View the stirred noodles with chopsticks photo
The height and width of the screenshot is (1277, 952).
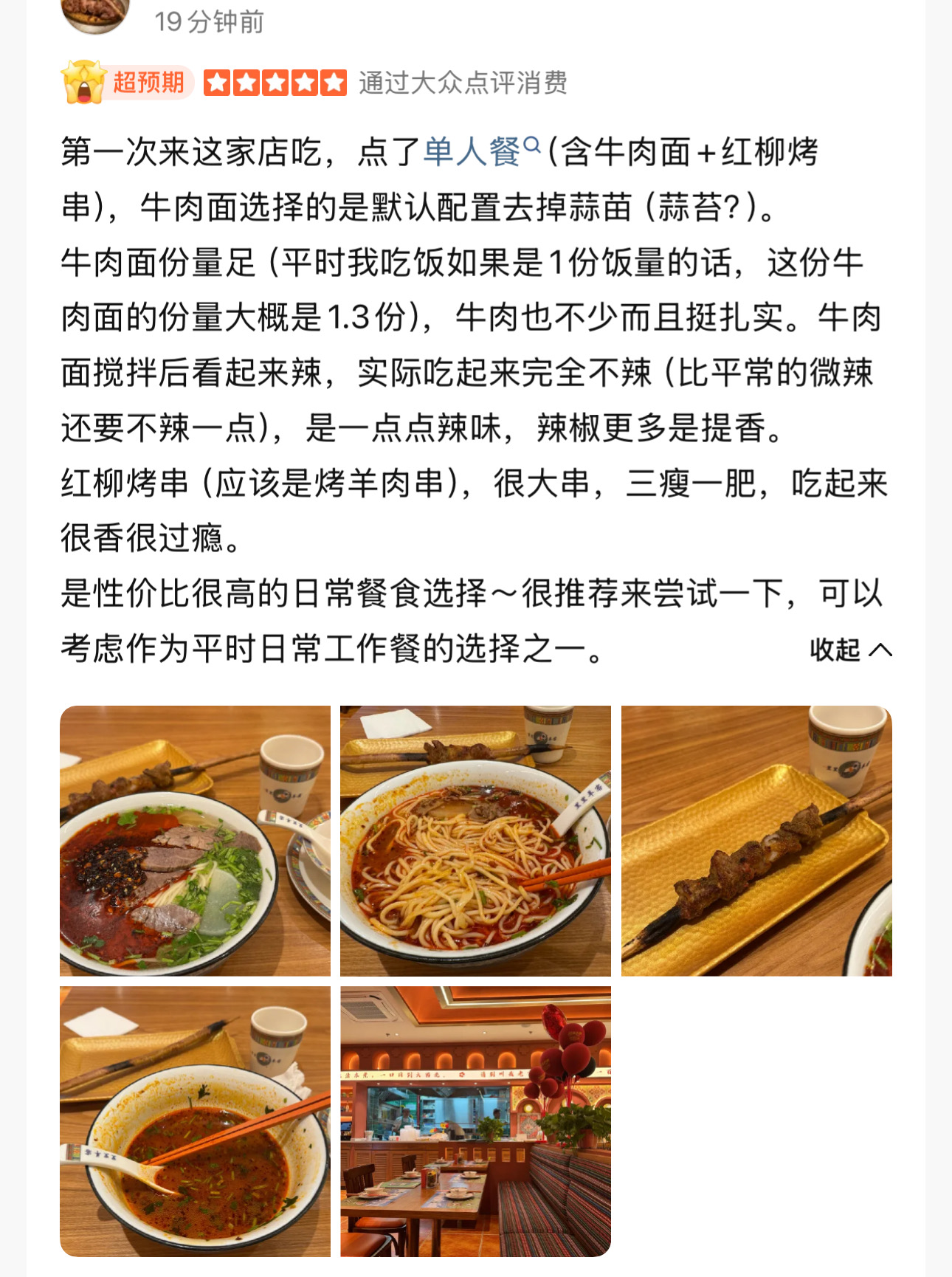tap(475, 841)
